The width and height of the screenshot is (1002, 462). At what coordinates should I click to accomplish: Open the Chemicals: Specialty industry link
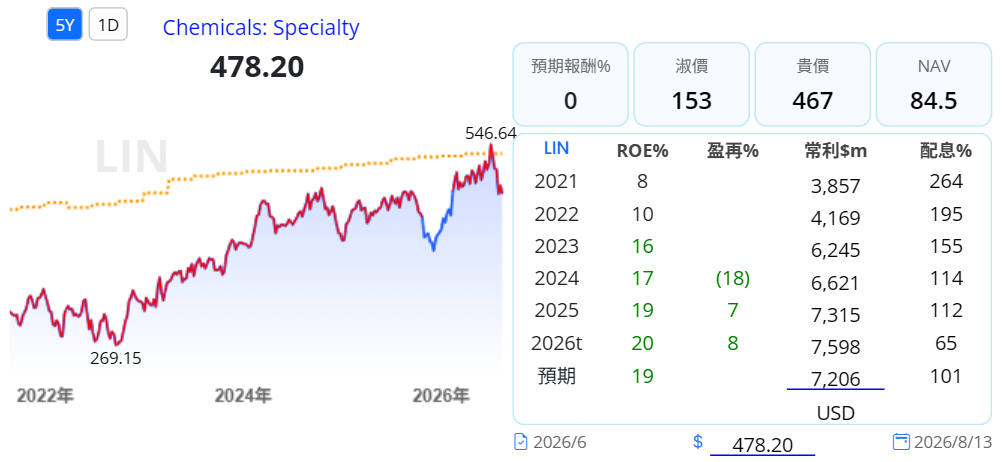(261, 27)
